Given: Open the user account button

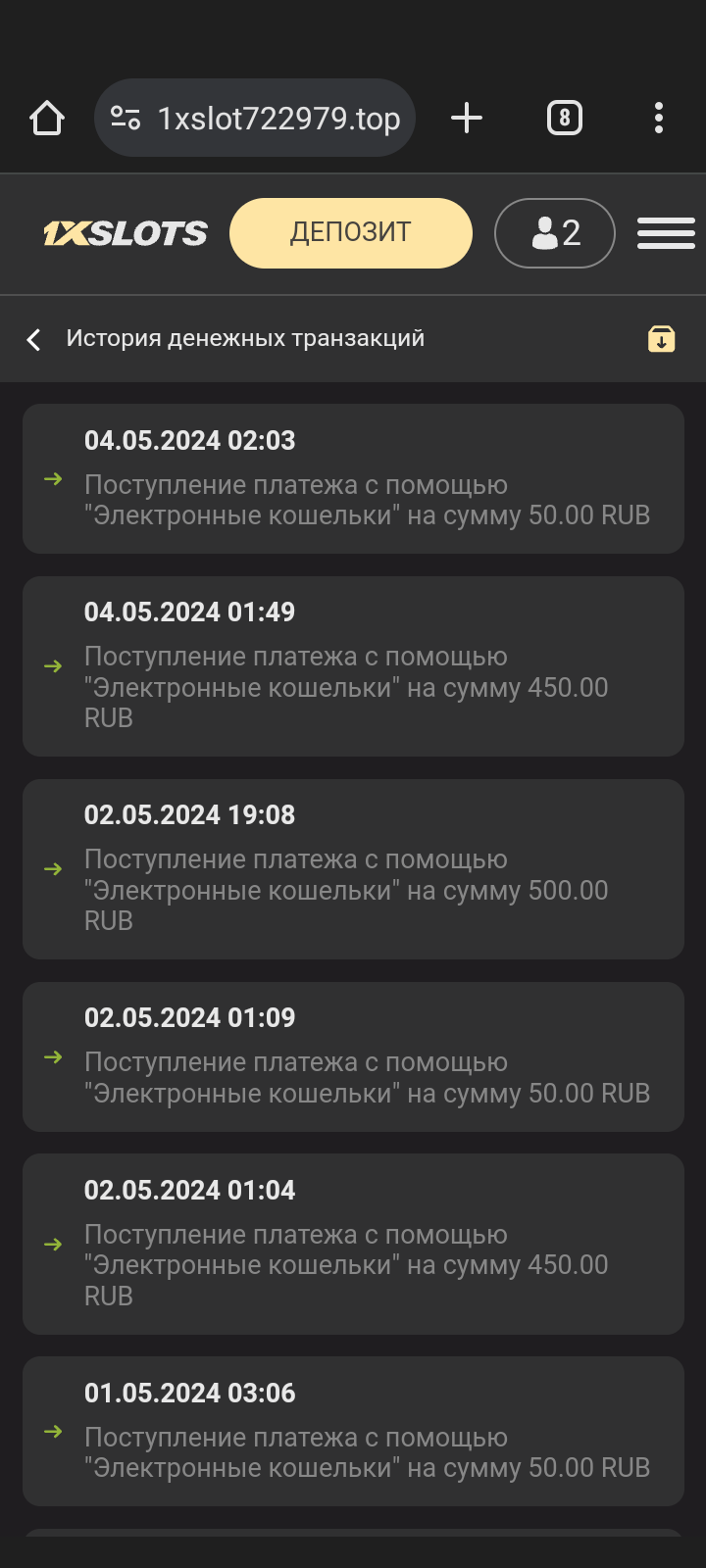Looking at the screenshot, I should pos(555,233).
